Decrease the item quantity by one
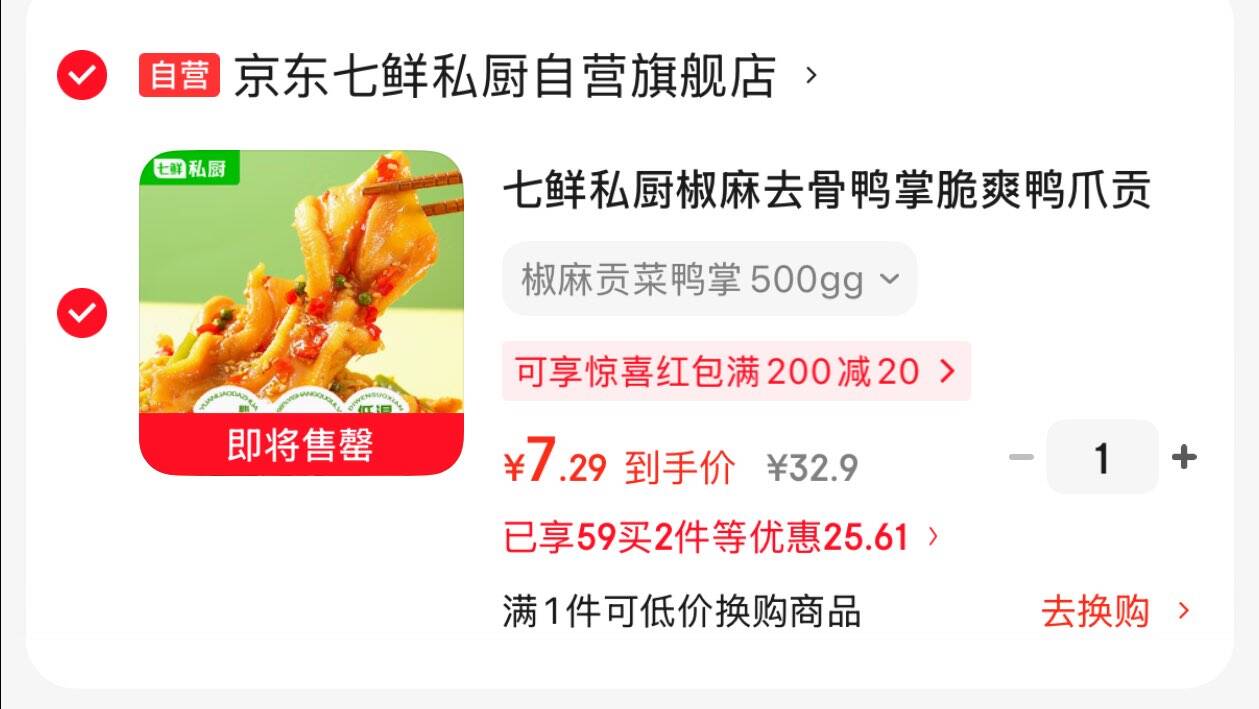The image size is (1259, 709). 1020,458
